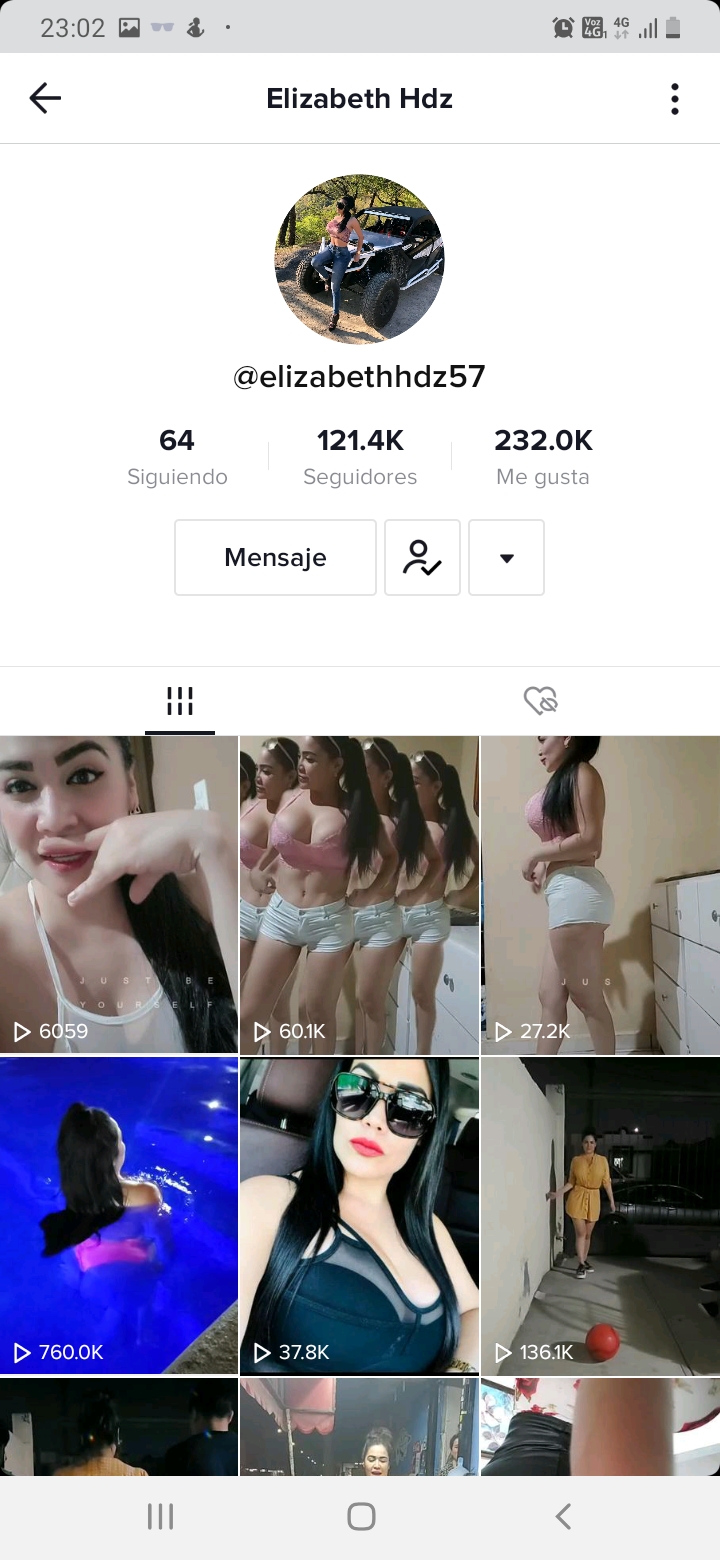
Task: Open the video with 60.1K views
Action: coord(359,895)
